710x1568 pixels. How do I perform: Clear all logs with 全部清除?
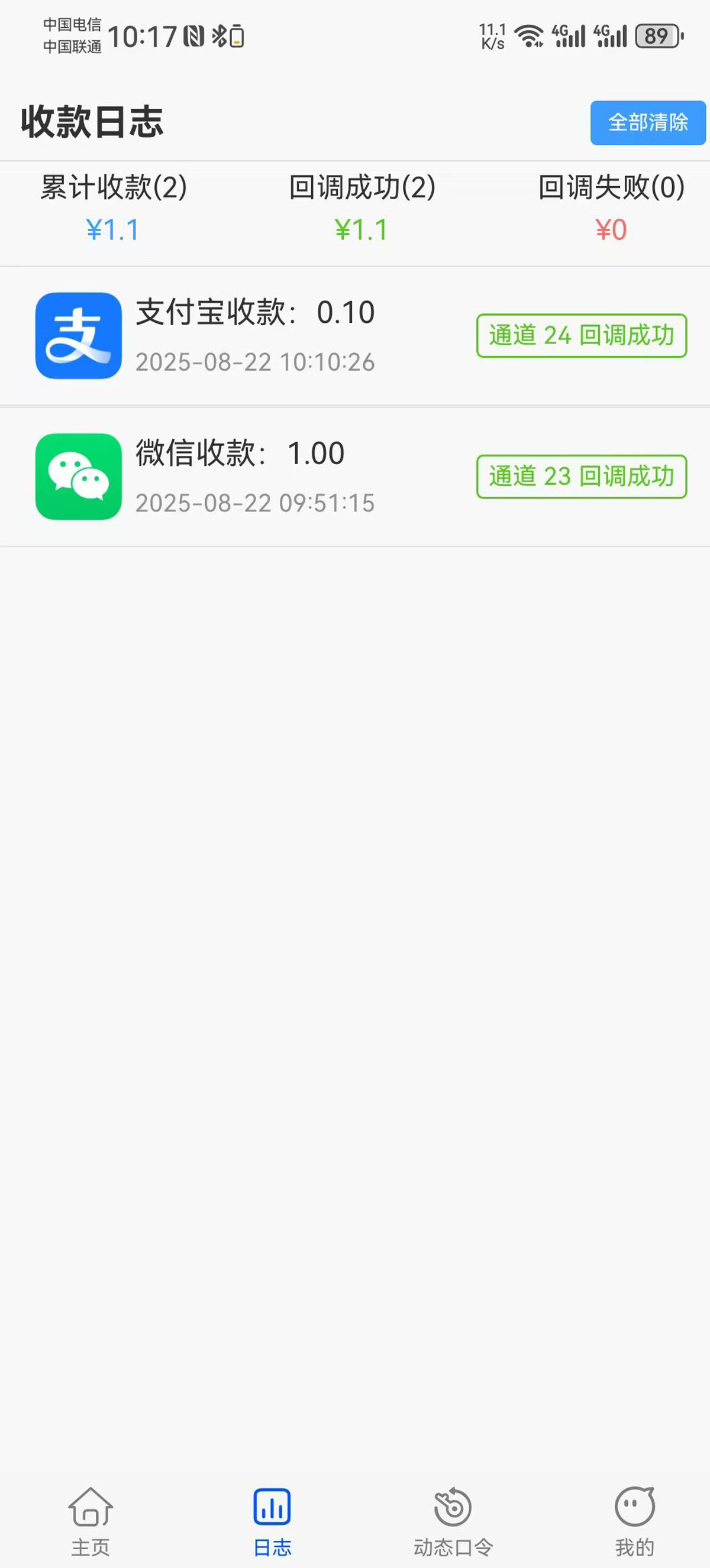point(647,122)
